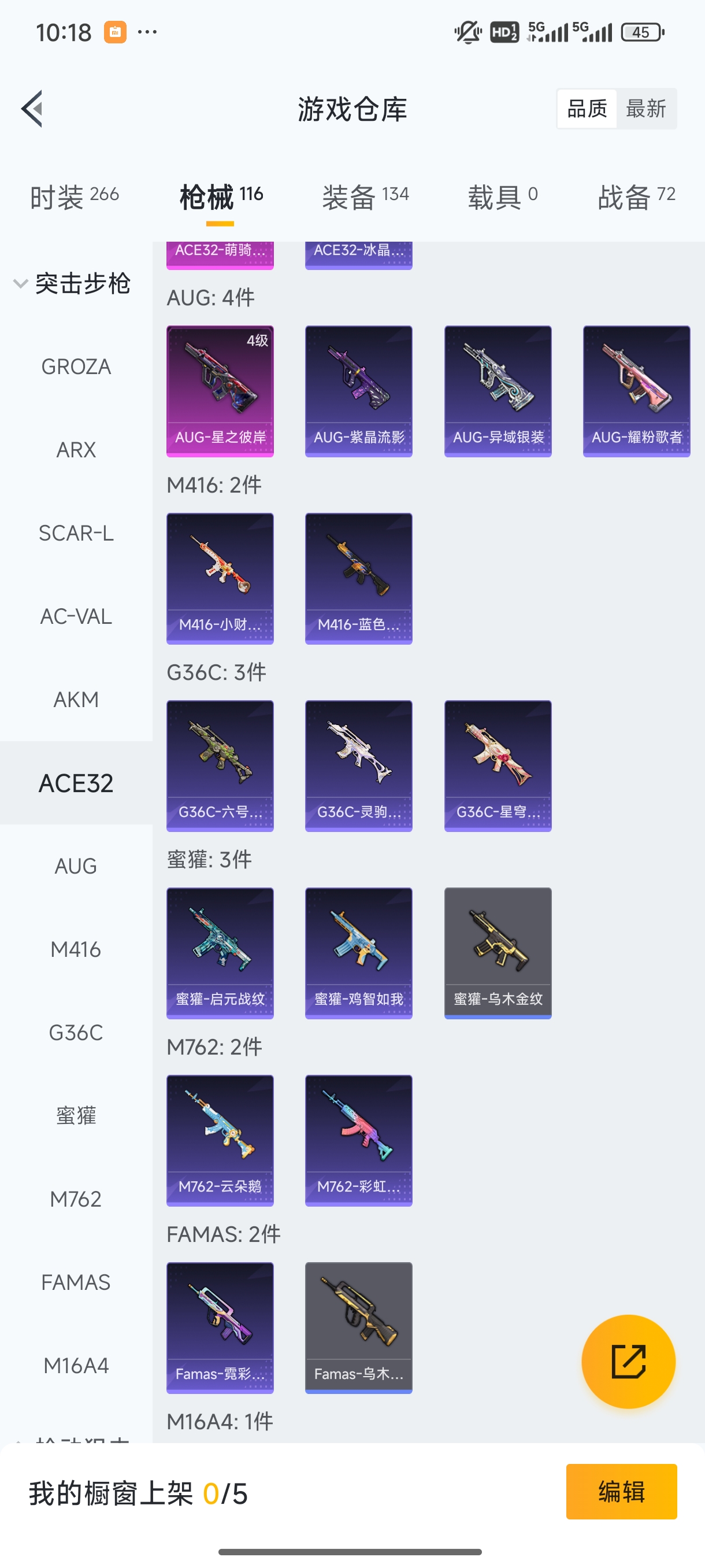The image size is (705, 1568).
Task: Jump to M762 in the sidebar
Action: (76, 1199)
